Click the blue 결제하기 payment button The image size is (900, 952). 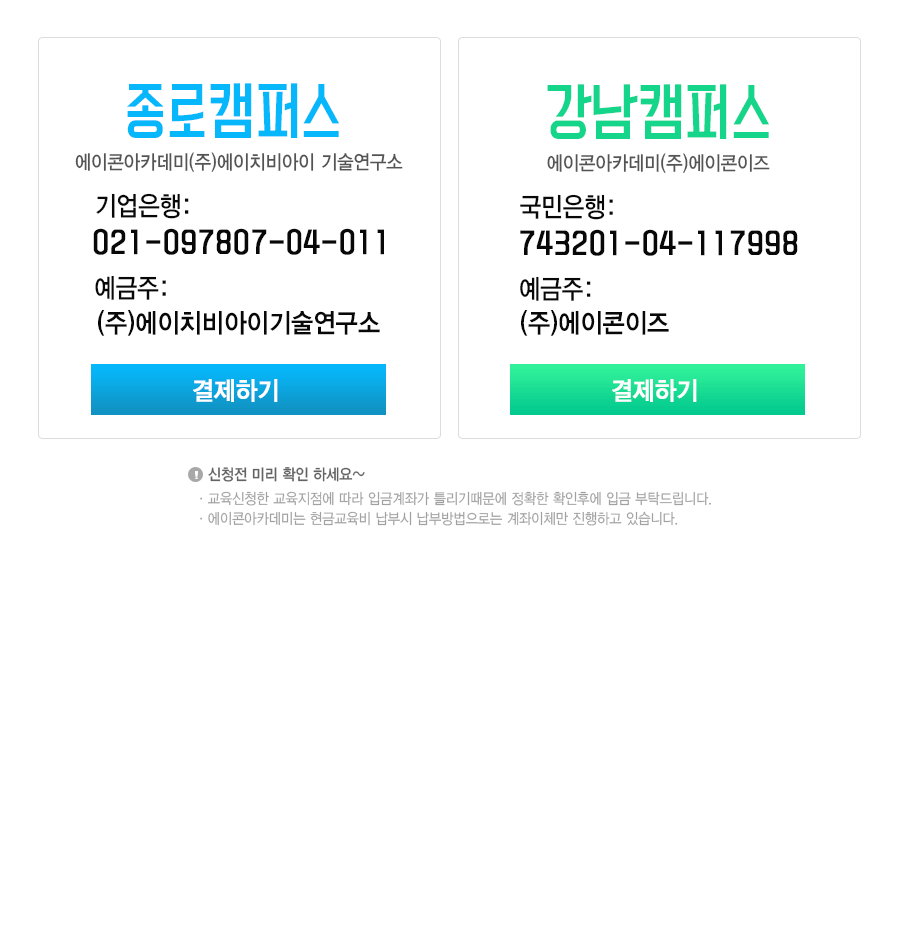[x=238, y=389]
